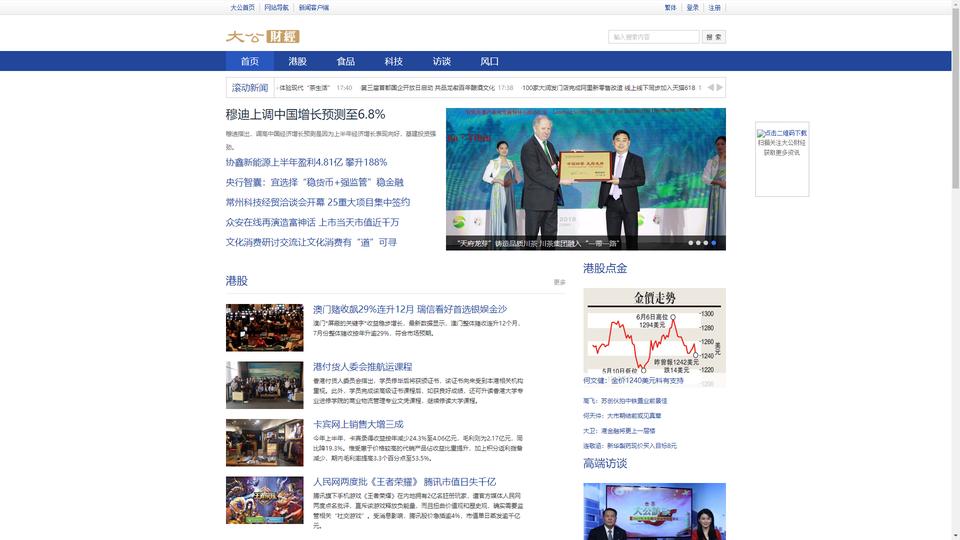Focus the search input field
Screen dimensions: 960x540
653,37
